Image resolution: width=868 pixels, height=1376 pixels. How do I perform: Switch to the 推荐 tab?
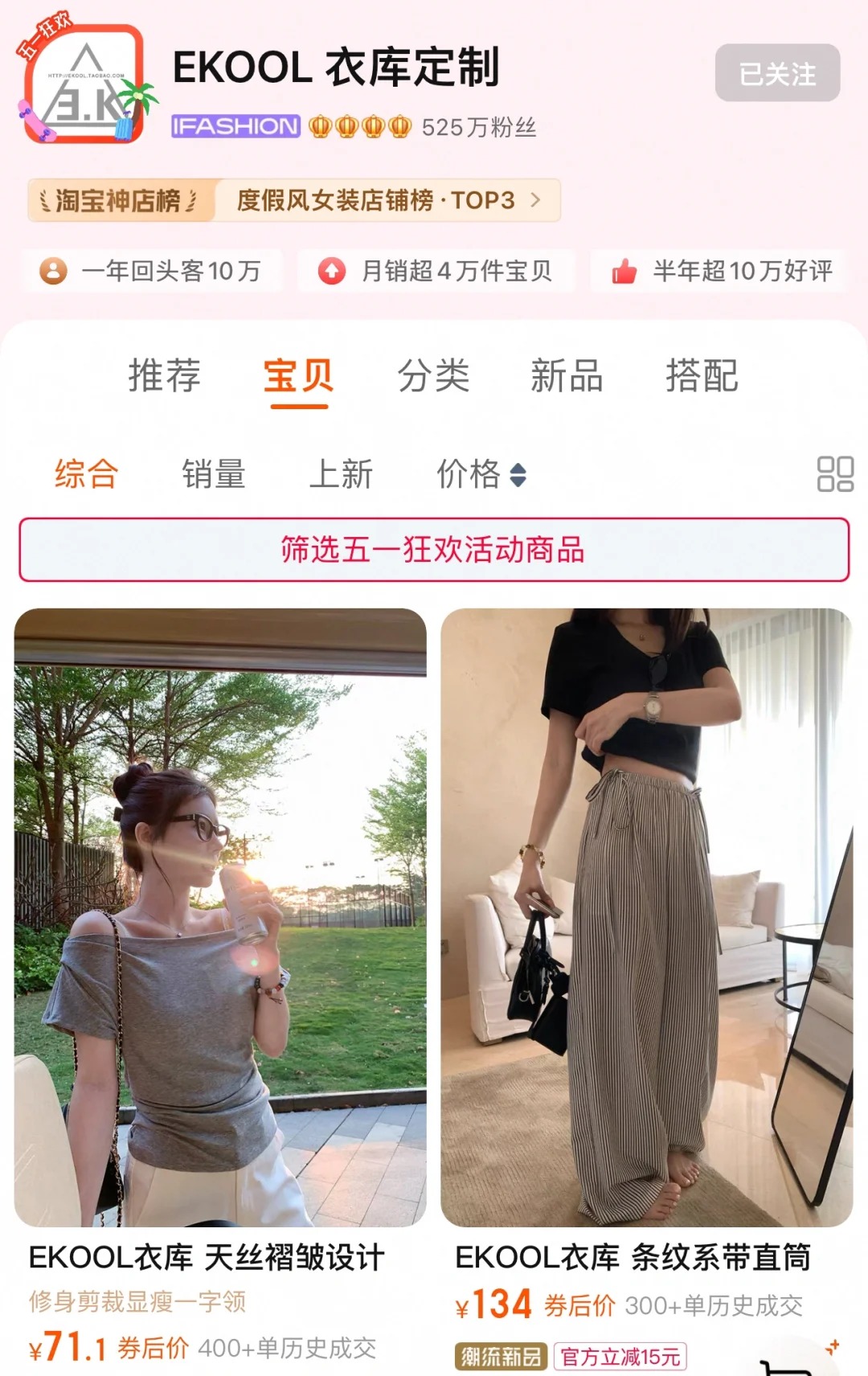pyautogui.click(x=164, y=376)
